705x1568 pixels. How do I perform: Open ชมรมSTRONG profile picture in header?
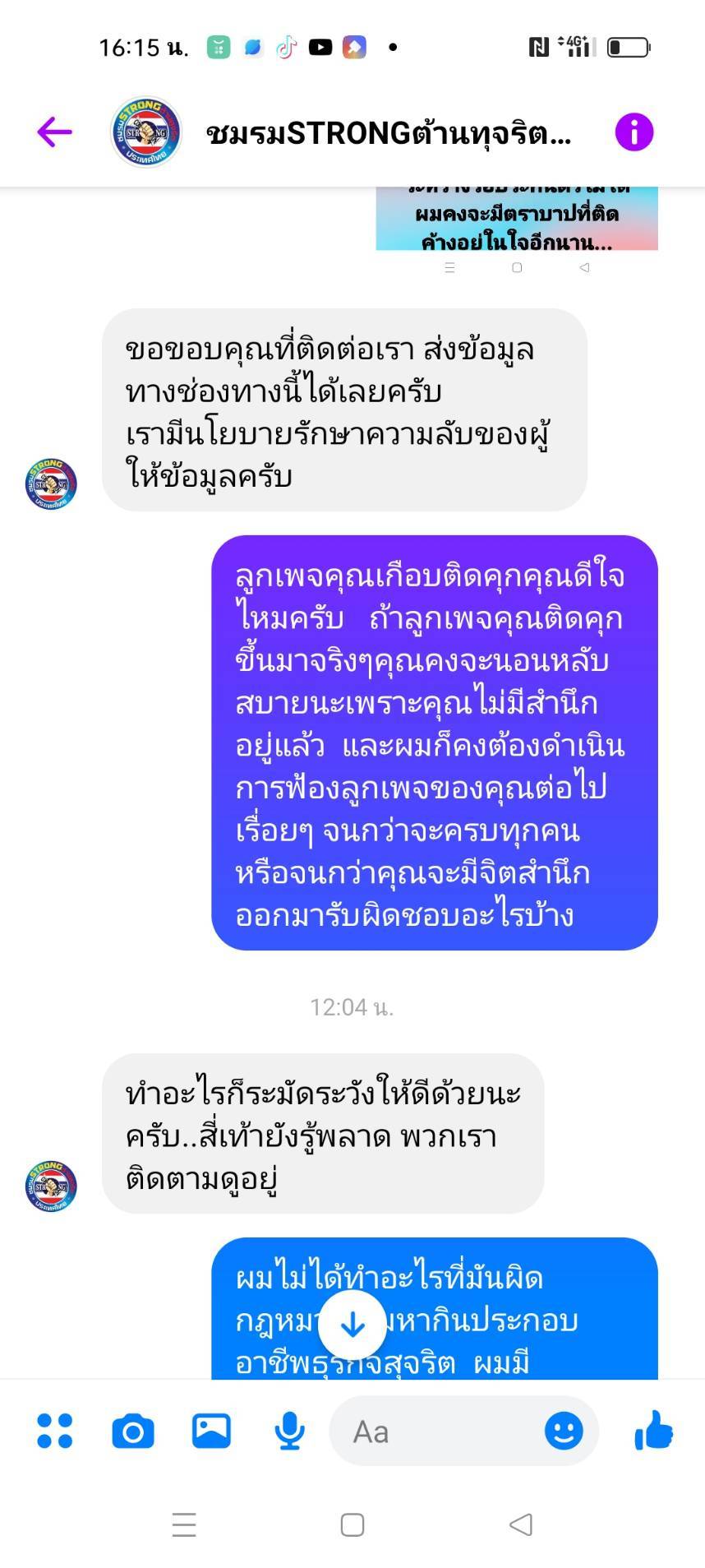coord(146,132)
